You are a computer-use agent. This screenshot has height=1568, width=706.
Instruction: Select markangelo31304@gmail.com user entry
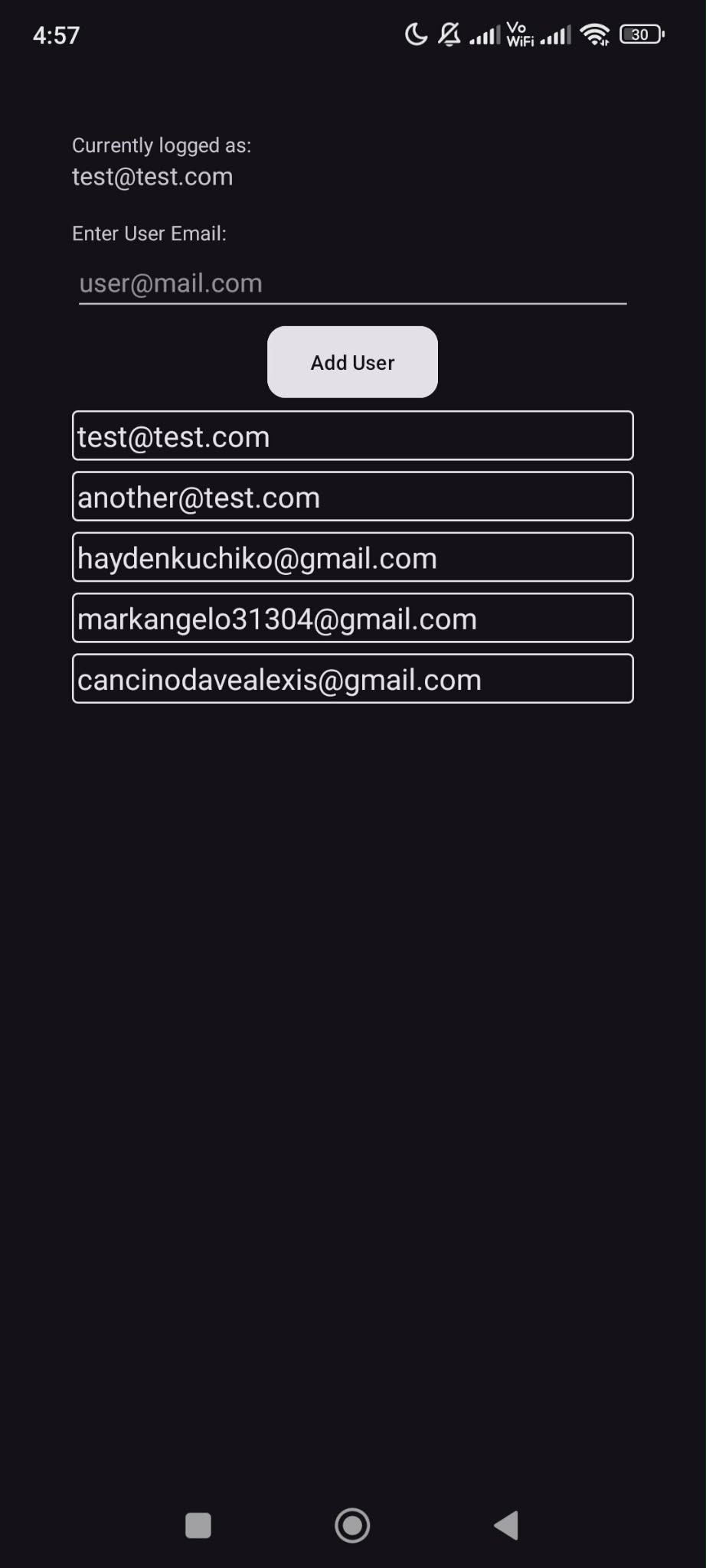coord(352,618)
